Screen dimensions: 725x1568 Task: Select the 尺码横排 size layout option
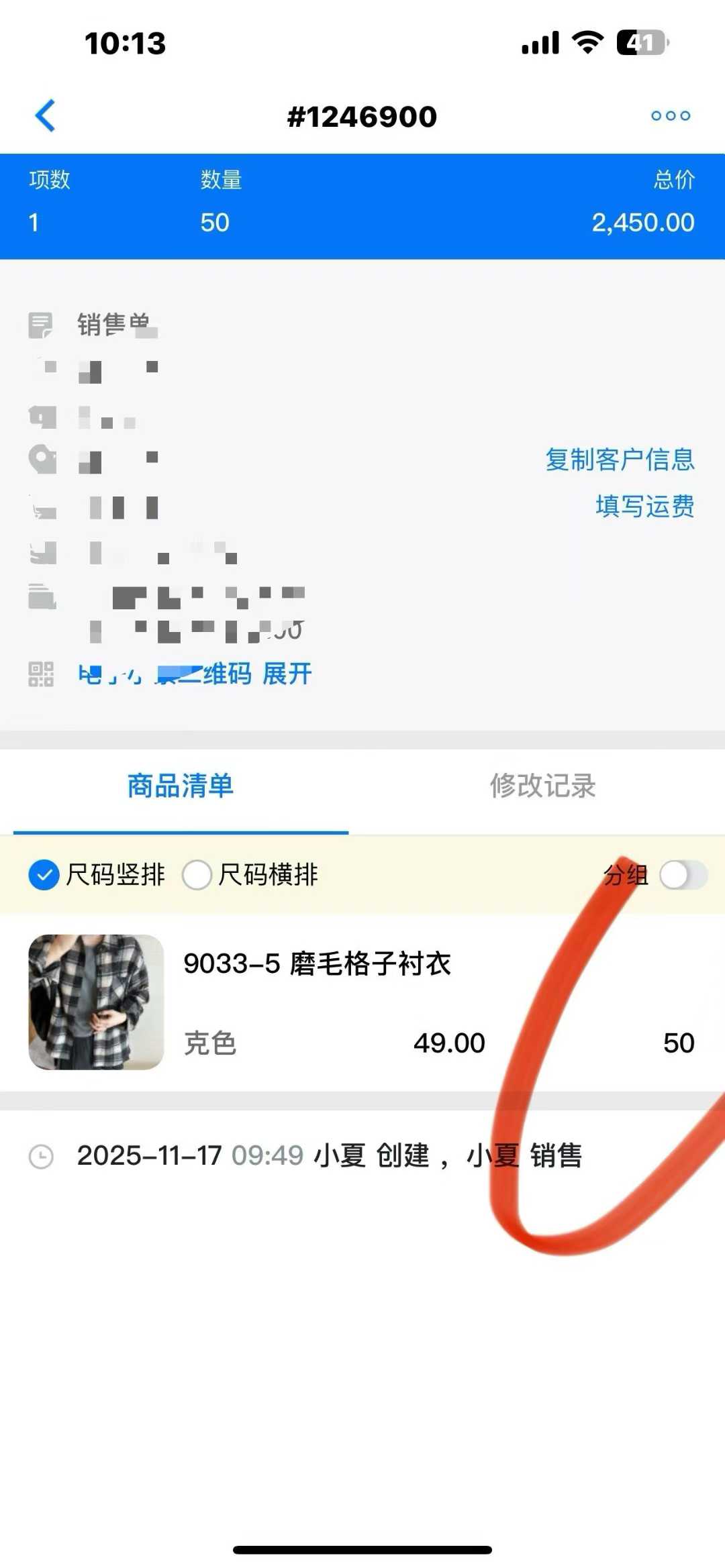197,875
